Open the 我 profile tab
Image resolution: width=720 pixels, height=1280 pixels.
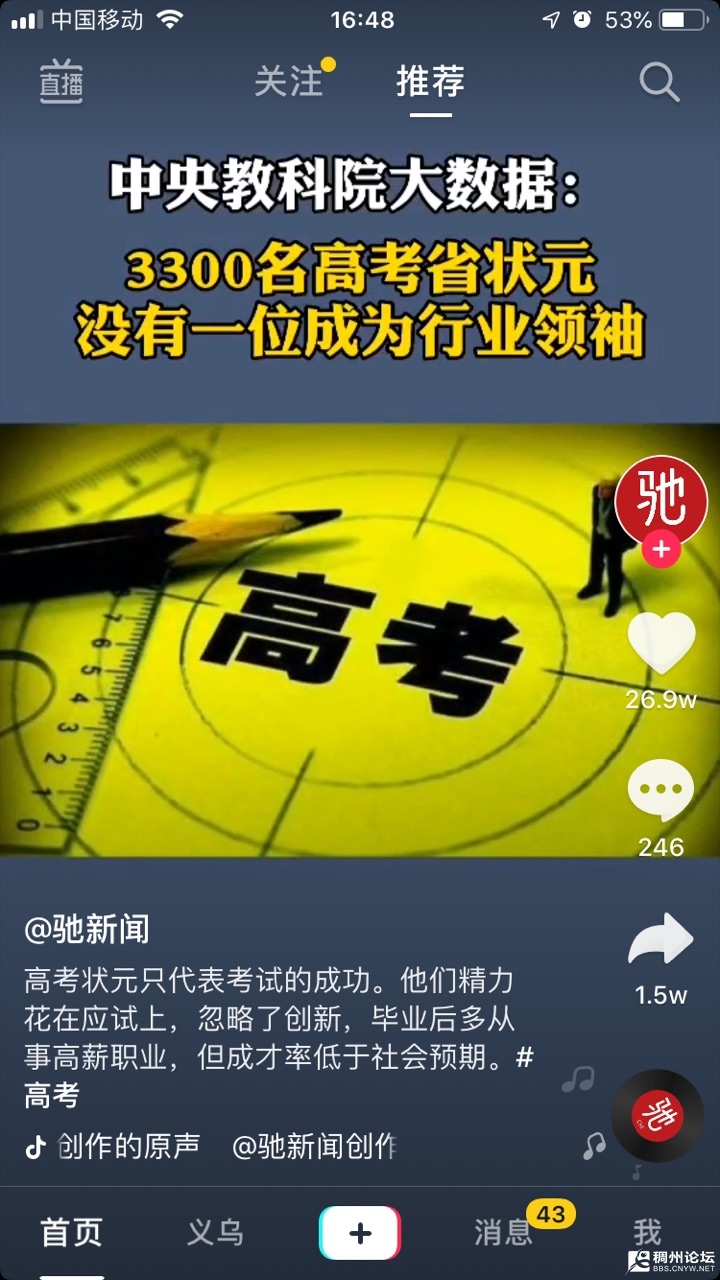(647, 1232)
